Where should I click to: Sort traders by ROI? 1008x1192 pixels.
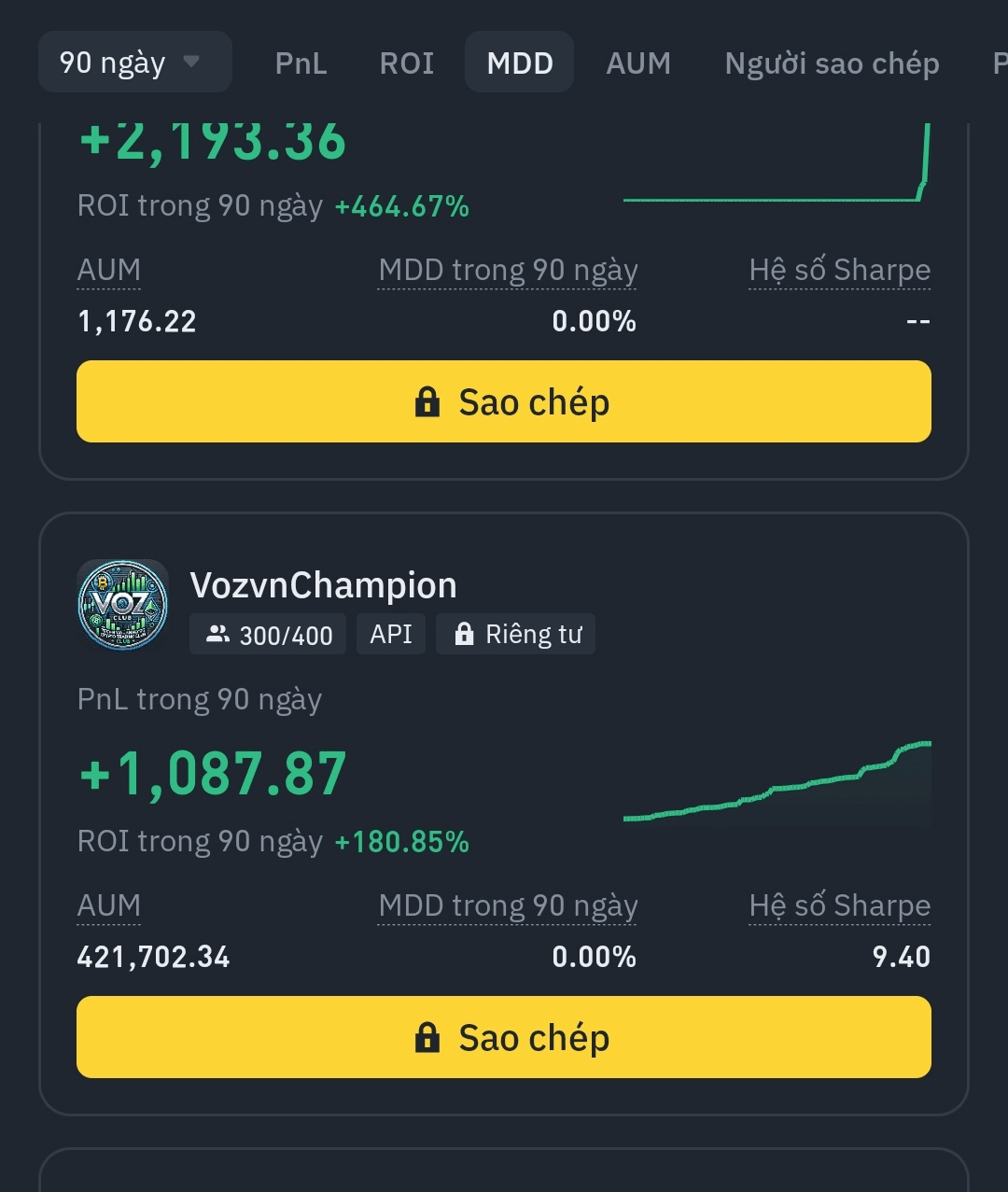pos(407,63)
